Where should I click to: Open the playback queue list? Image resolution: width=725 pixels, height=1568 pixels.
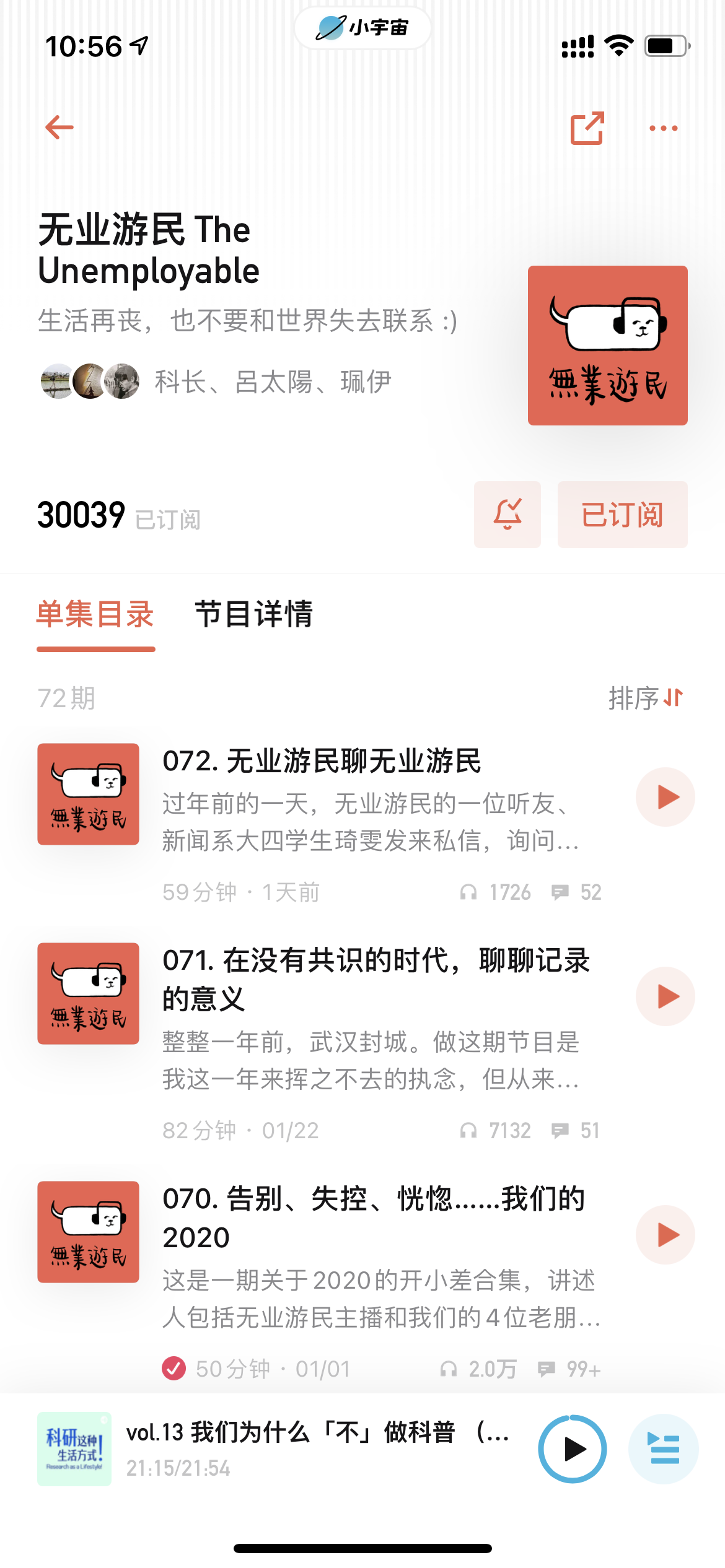(663, 1449)
